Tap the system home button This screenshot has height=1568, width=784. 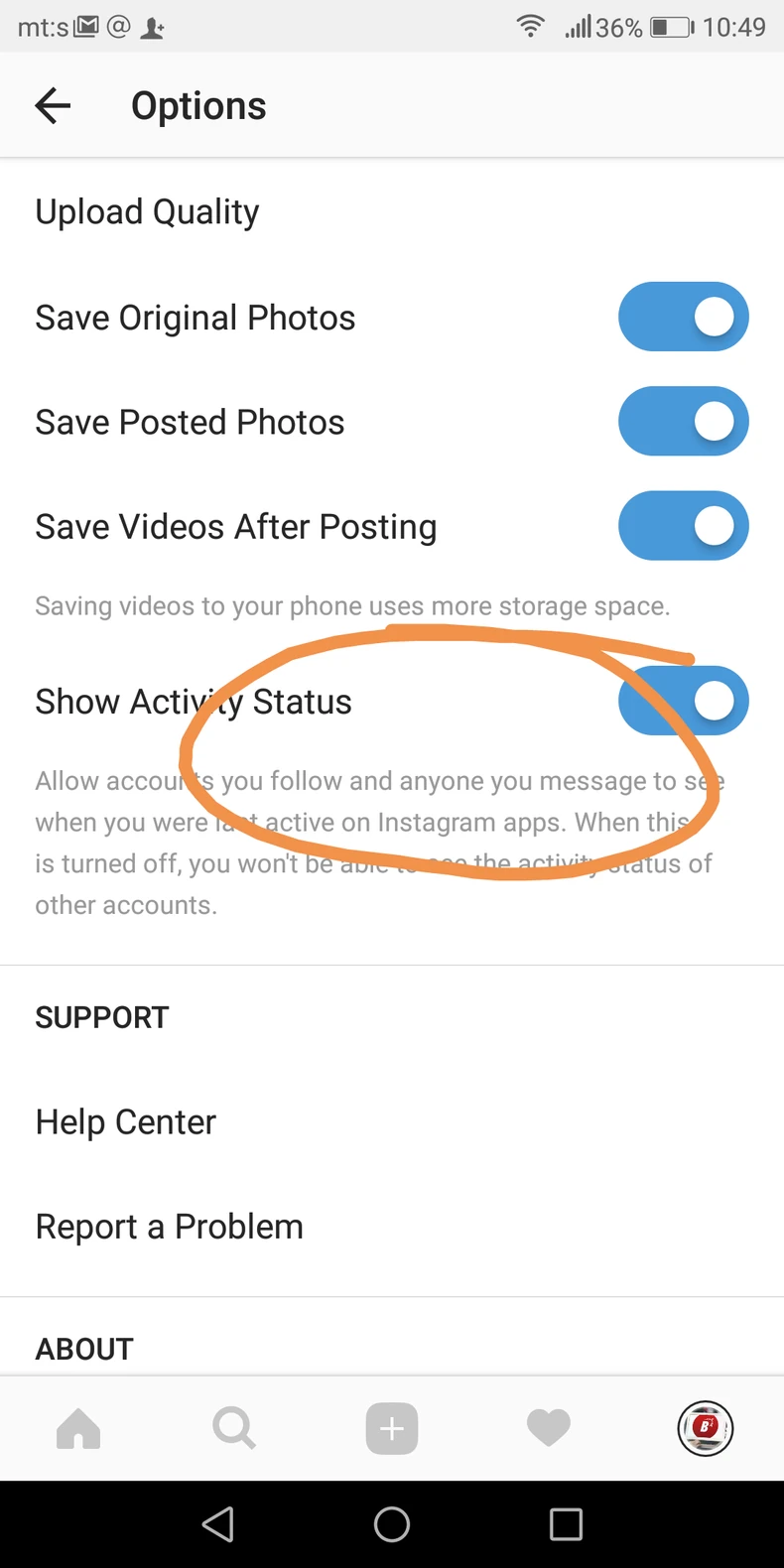coord(392,1524)
